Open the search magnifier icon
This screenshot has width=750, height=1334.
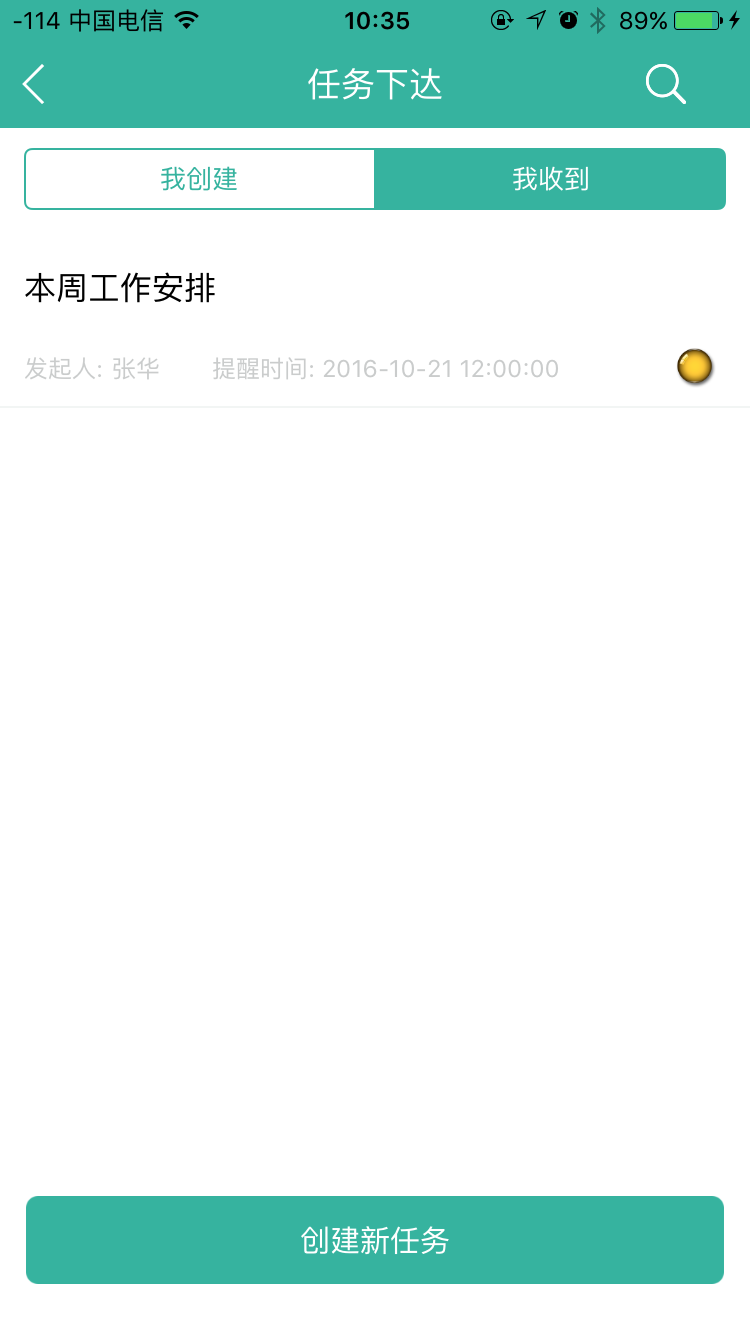(665, 84)
